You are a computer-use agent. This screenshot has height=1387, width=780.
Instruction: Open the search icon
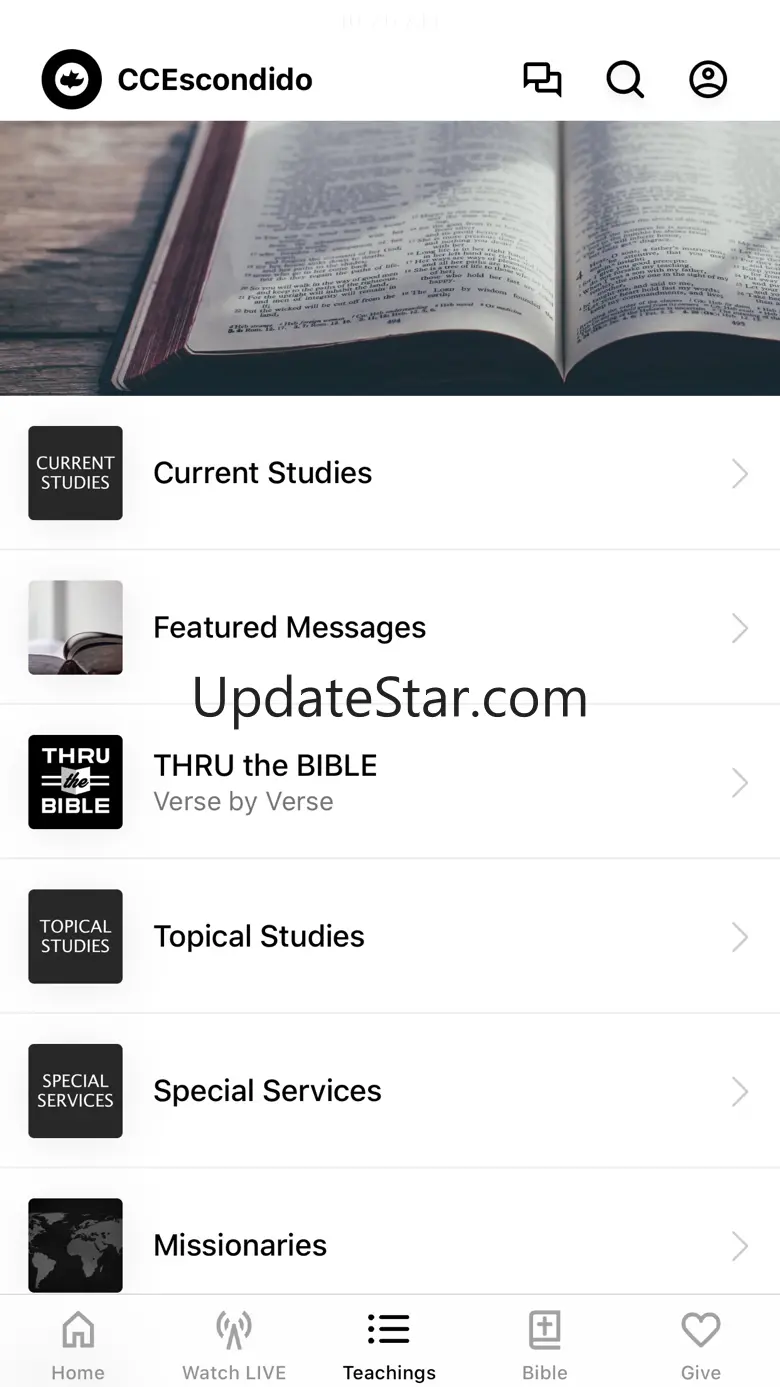(625, 80)
